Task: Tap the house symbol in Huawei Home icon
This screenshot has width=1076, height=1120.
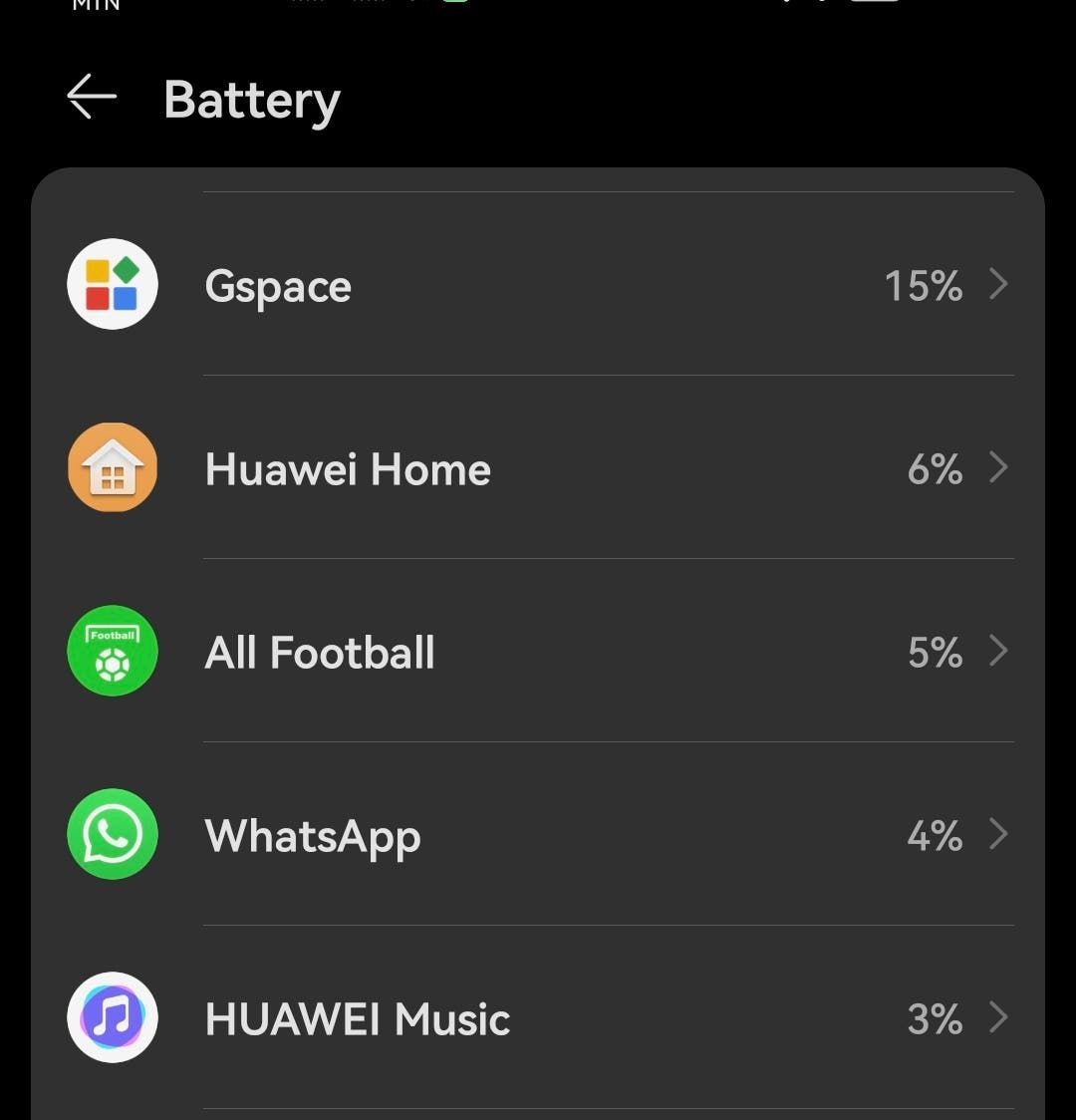Action: click(112, 467)
